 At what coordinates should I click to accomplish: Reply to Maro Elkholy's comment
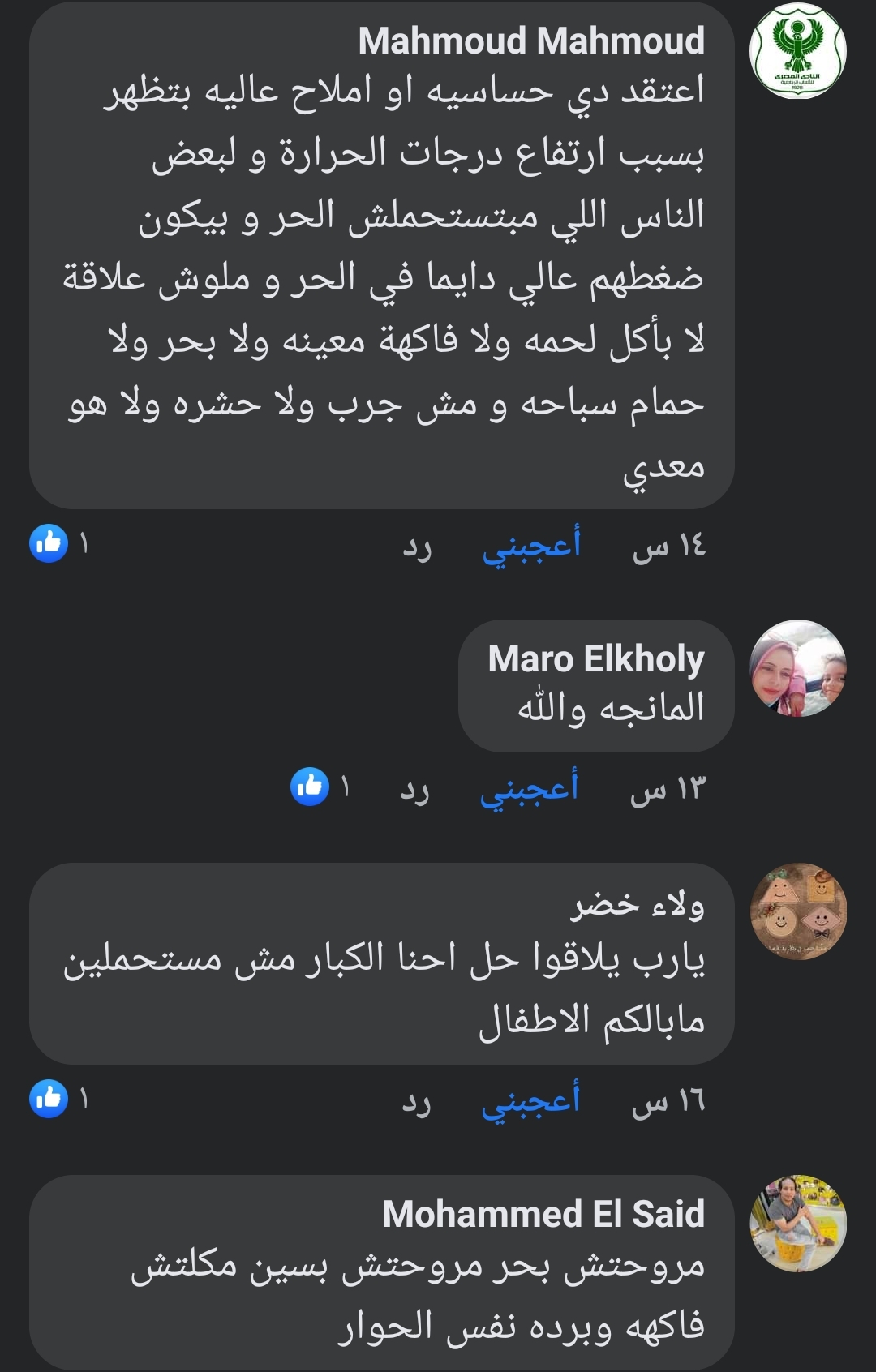click(x=414, y=790)
